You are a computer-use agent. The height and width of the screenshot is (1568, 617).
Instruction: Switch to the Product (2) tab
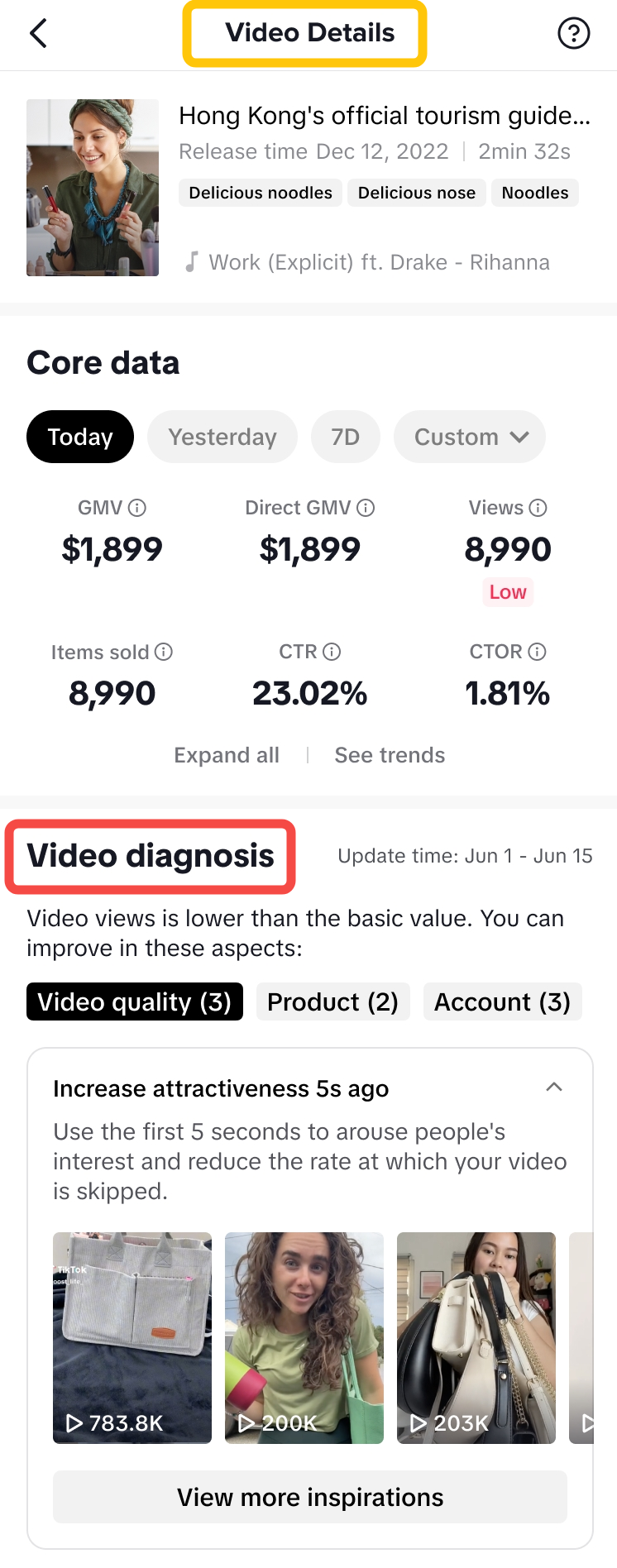[332, 1002]
